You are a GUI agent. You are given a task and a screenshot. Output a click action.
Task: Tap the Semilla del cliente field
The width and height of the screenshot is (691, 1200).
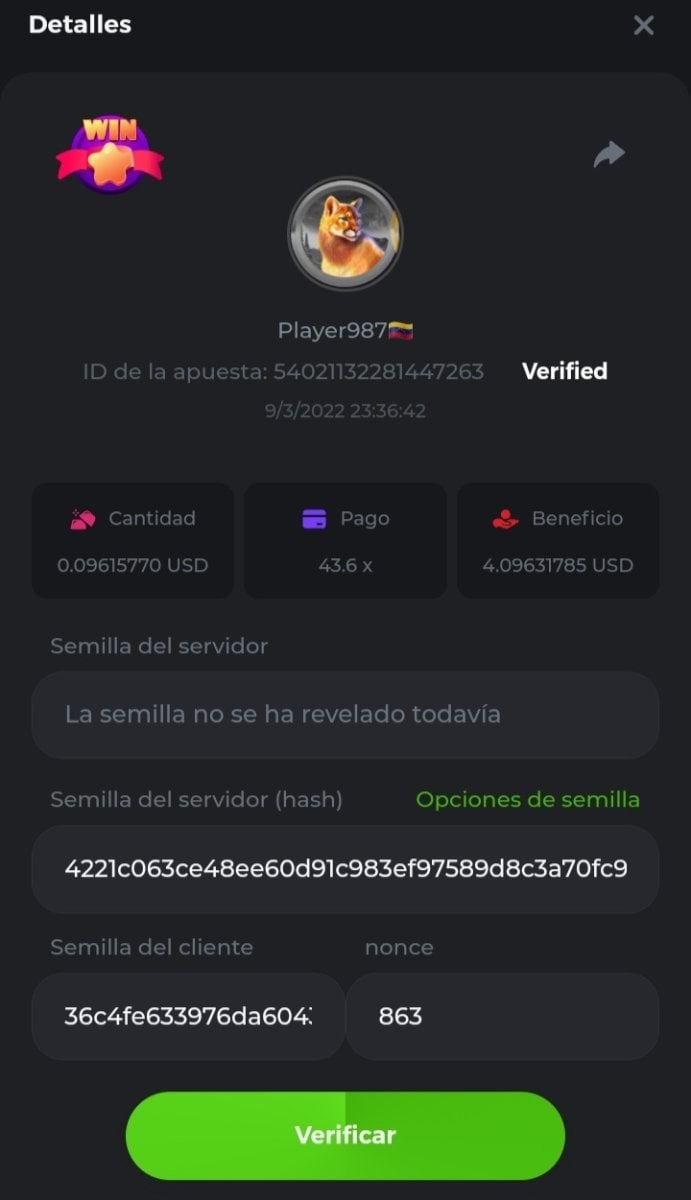pyautogui.click(x=188, y=1017)
